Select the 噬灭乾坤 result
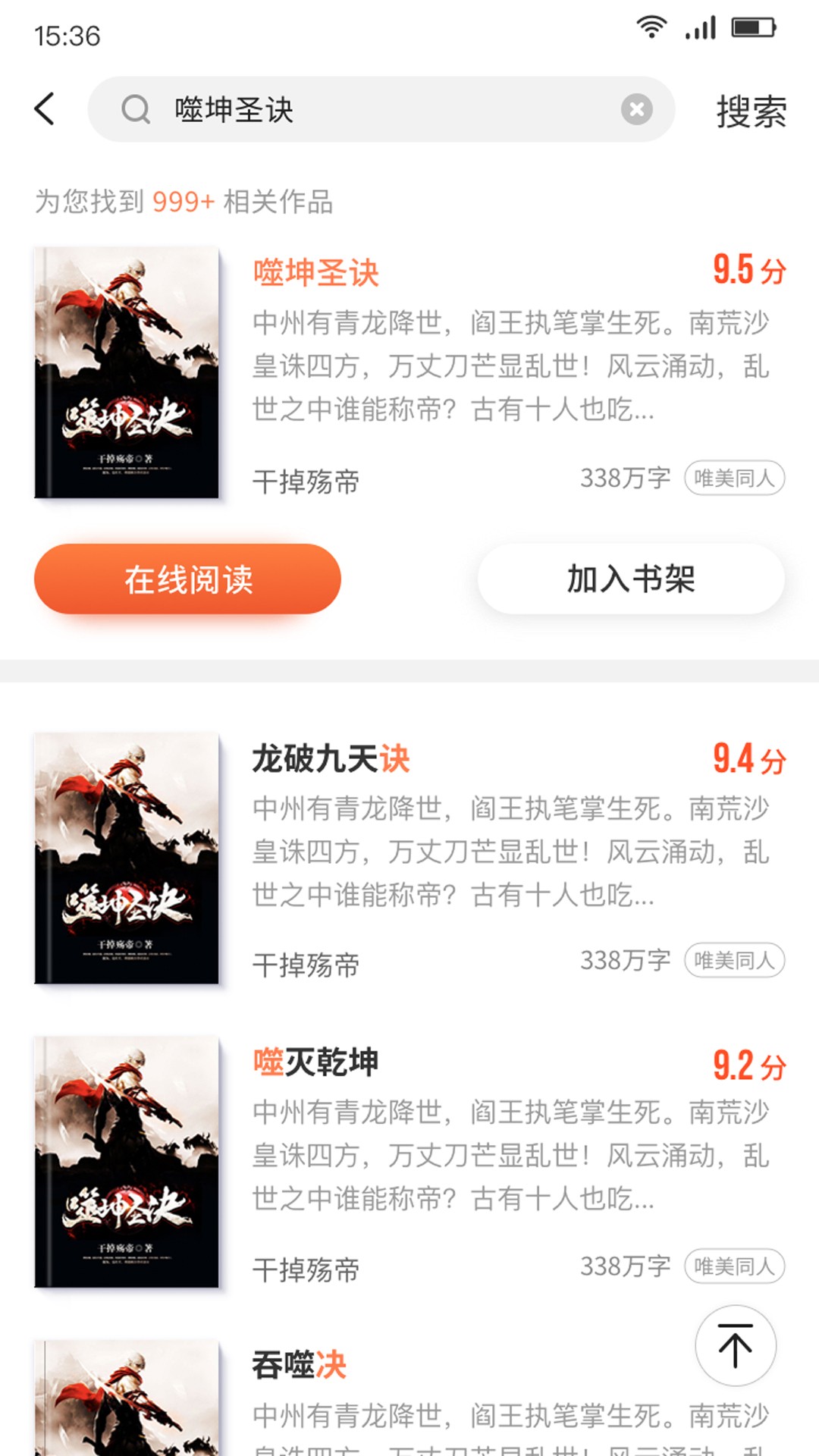The width and height of the screenshot is (819, 1456). pyautogui.click(x=316, y=1062)
